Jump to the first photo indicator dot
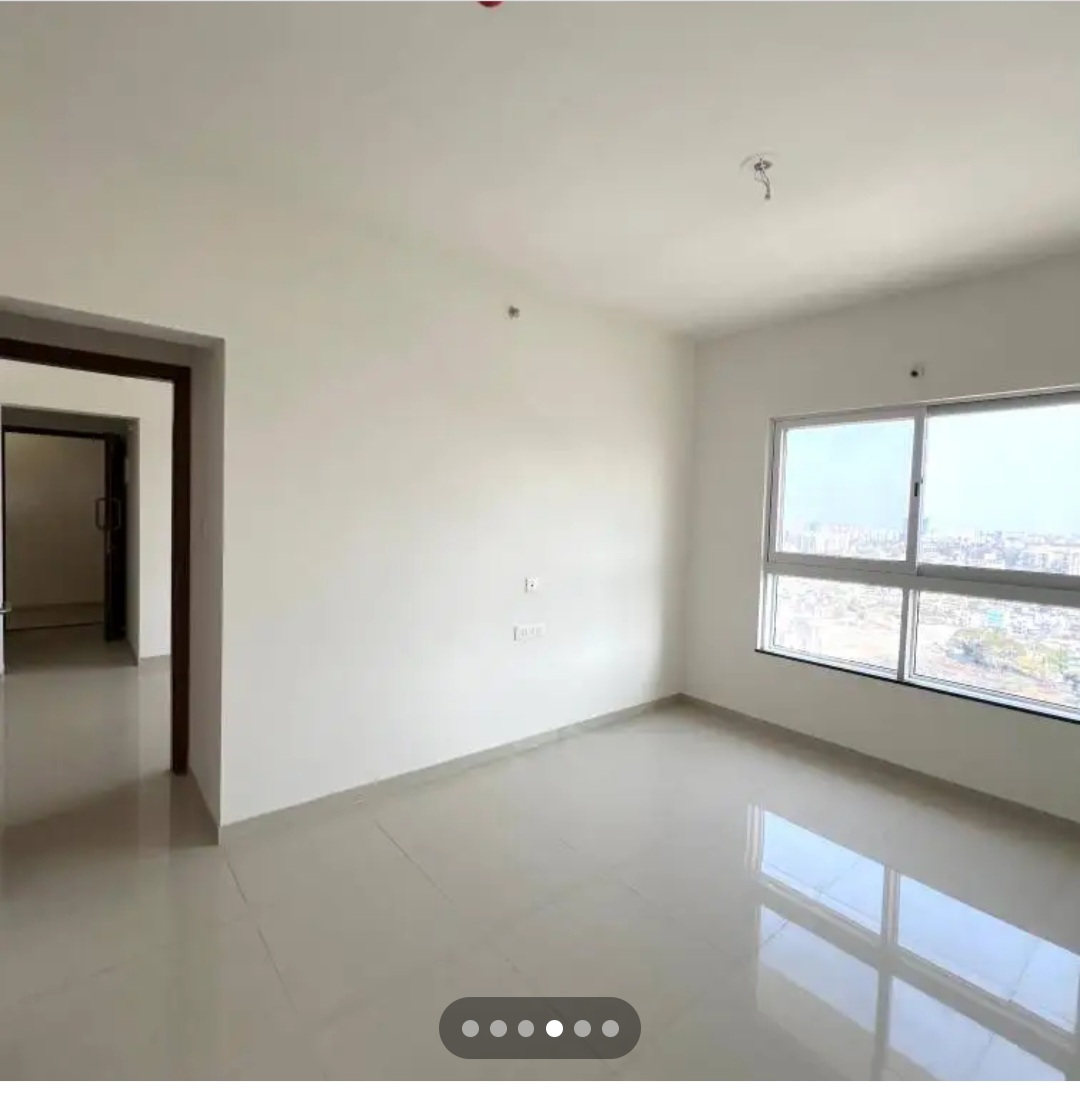This screenshot has height=1103, width=1080. (x=470, y=1028)
